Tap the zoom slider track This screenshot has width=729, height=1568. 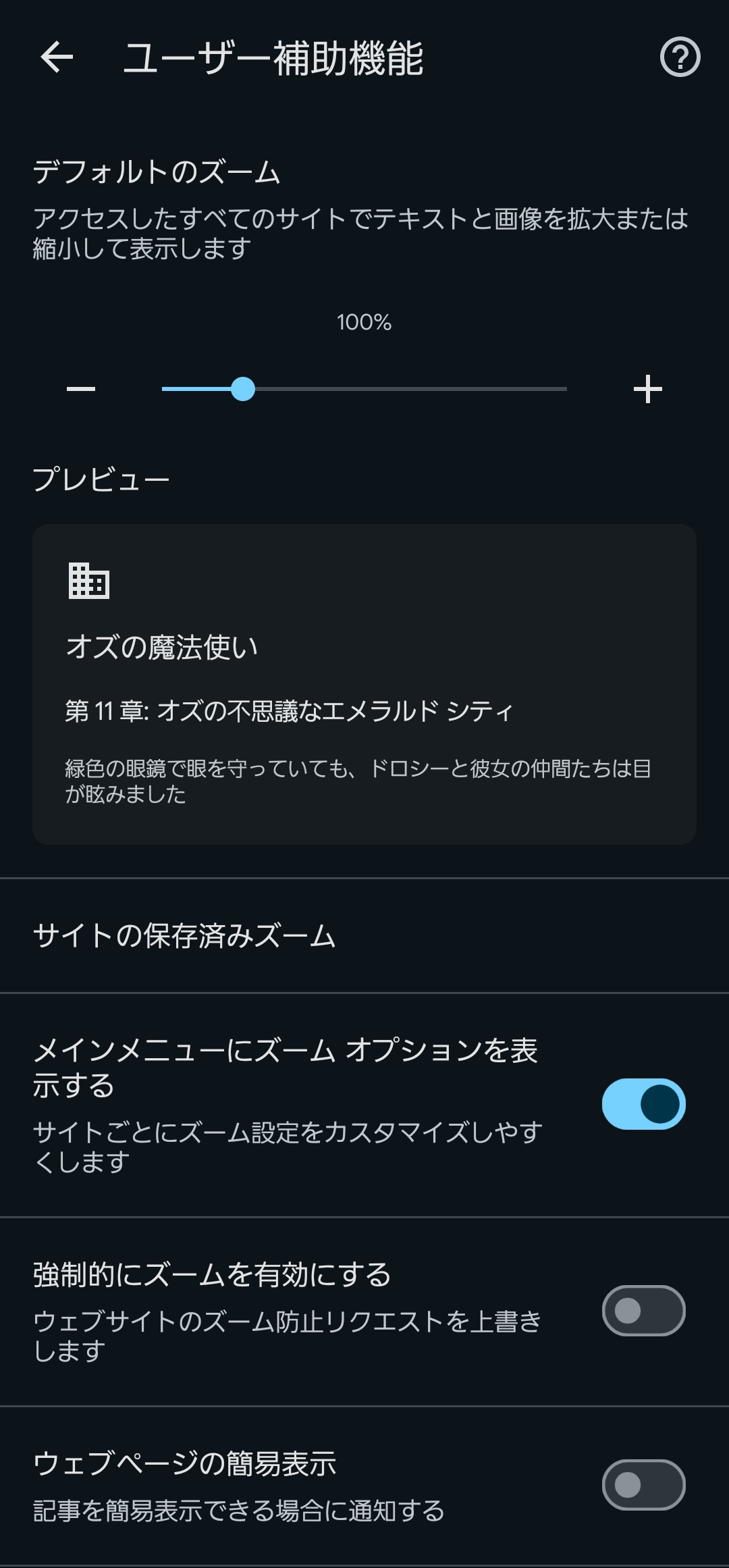(x=364, y=389)
